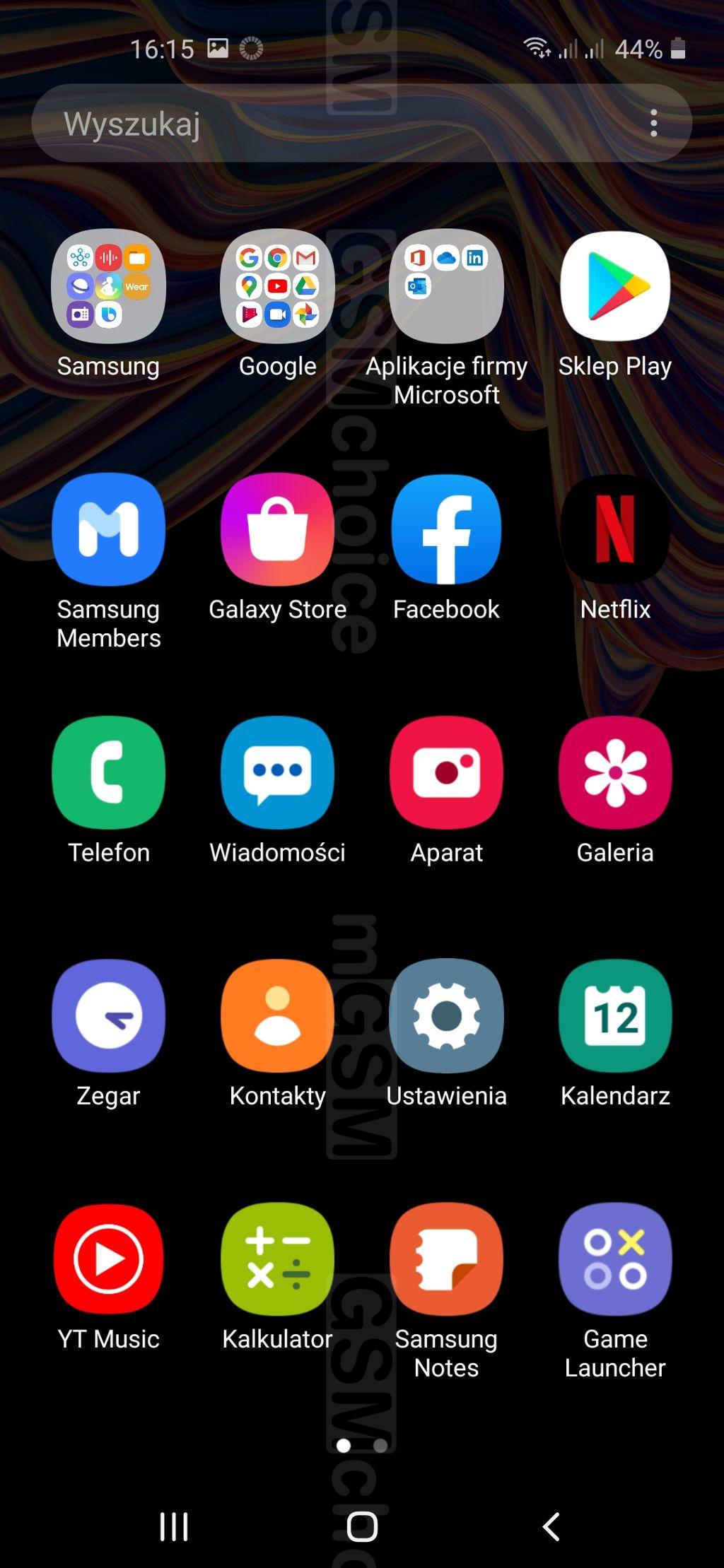
Task: Open Ustawienia settings
Action: (446, 1015)
